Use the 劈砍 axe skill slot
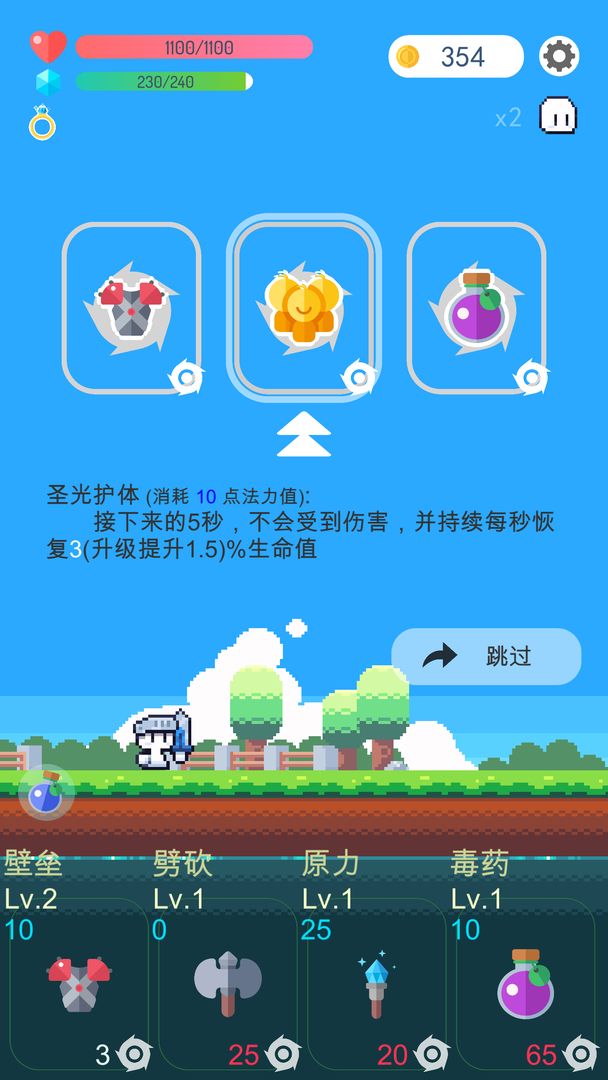 coord(228,983)
